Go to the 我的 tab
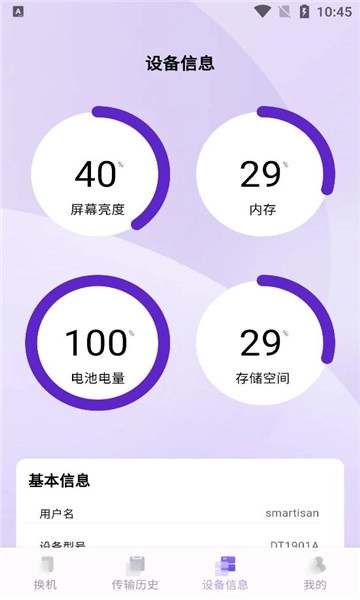 pyautogui.click(x=315, y=574)
